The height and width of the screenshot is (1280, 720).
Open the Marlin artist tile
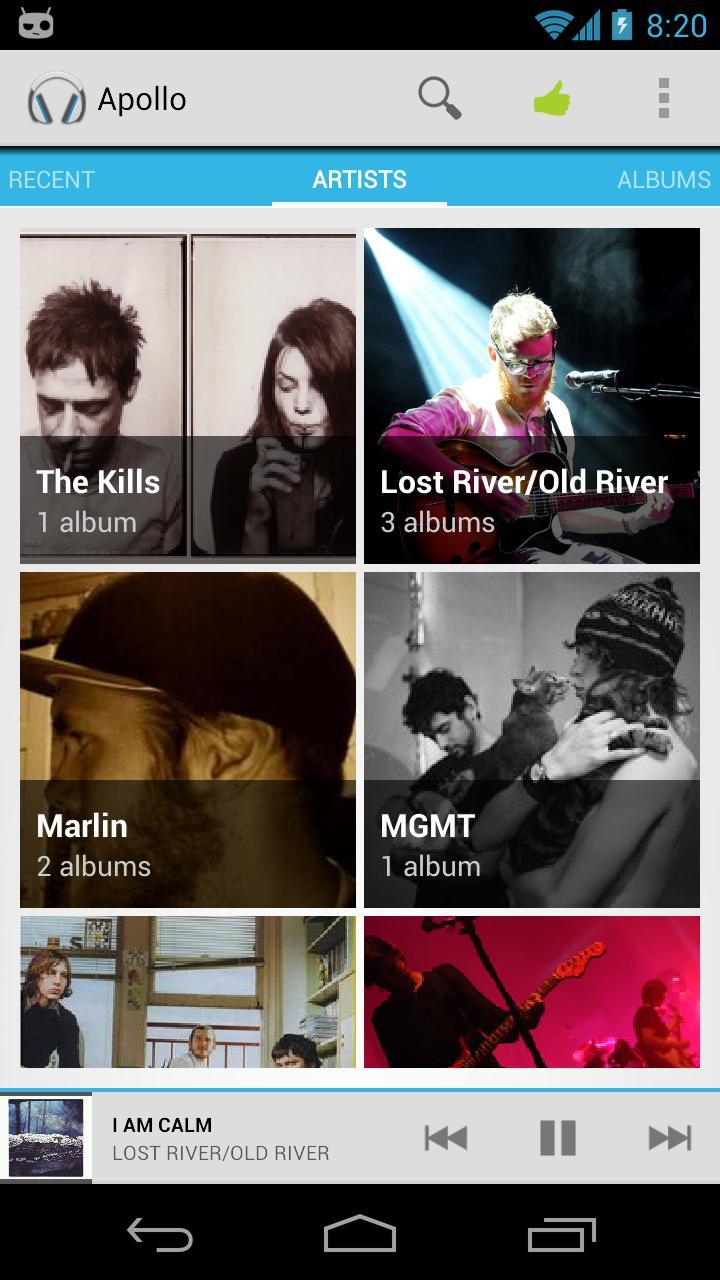click(188, 740)
